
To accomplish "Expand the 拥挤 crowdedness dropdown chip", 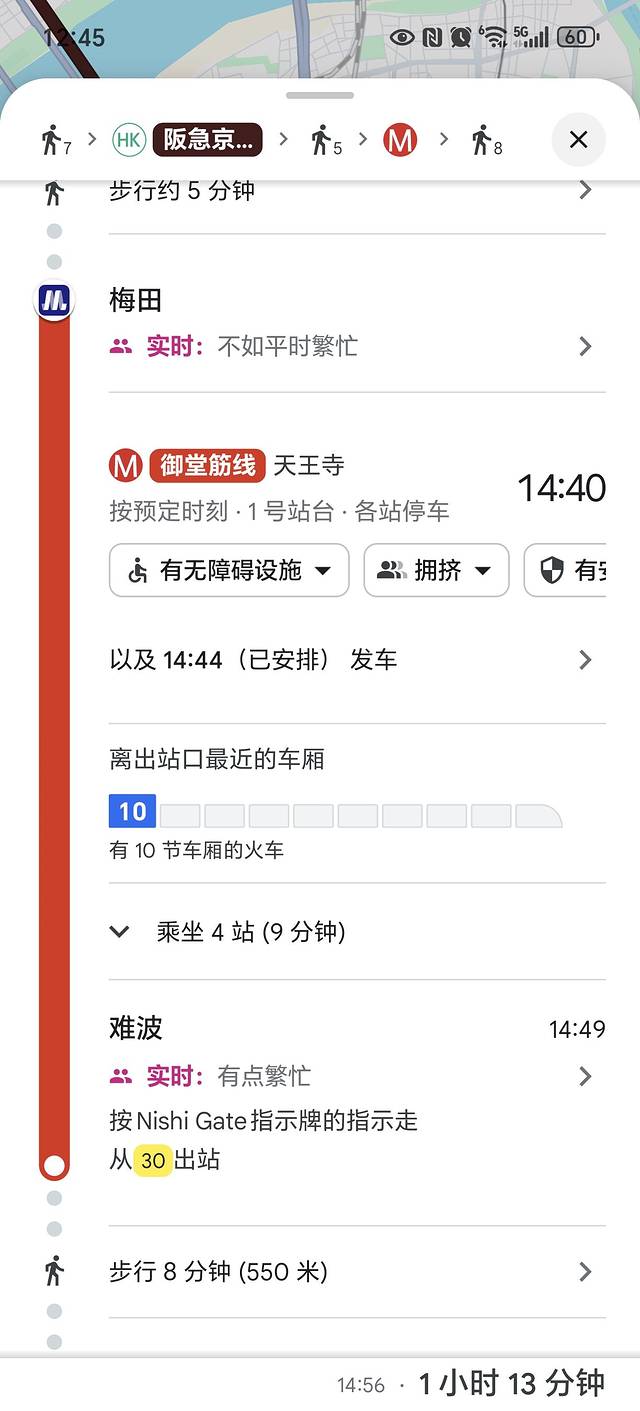I will (436, 570).
